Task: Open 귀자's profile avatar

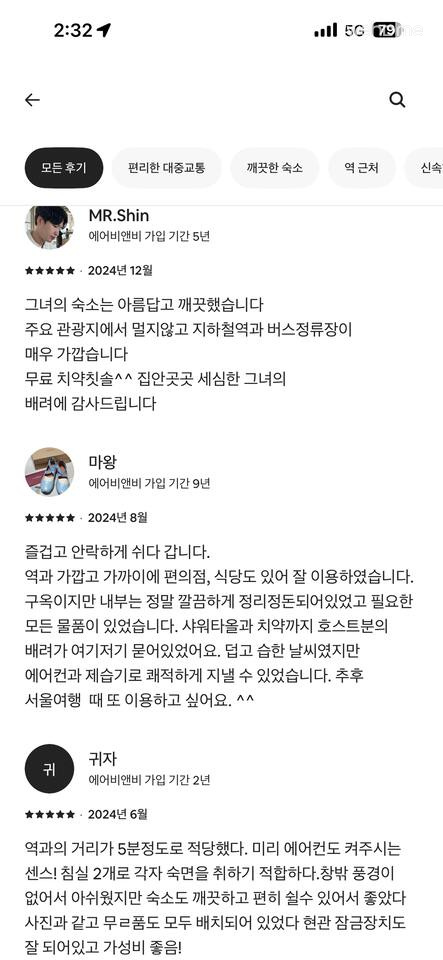Action: 49,769
